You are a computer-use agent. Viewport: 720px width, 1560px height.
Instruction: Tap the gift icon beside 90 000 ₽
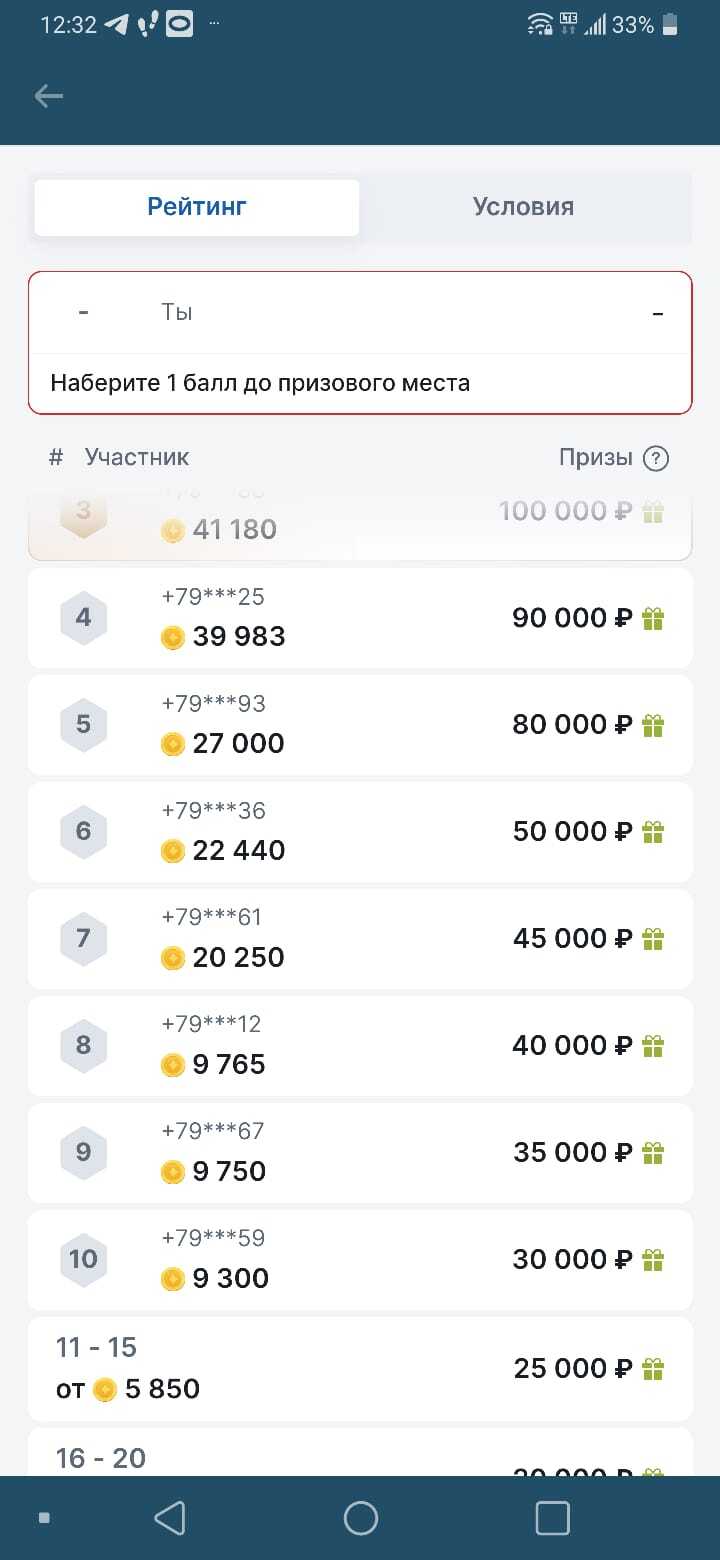click(653, 618)
